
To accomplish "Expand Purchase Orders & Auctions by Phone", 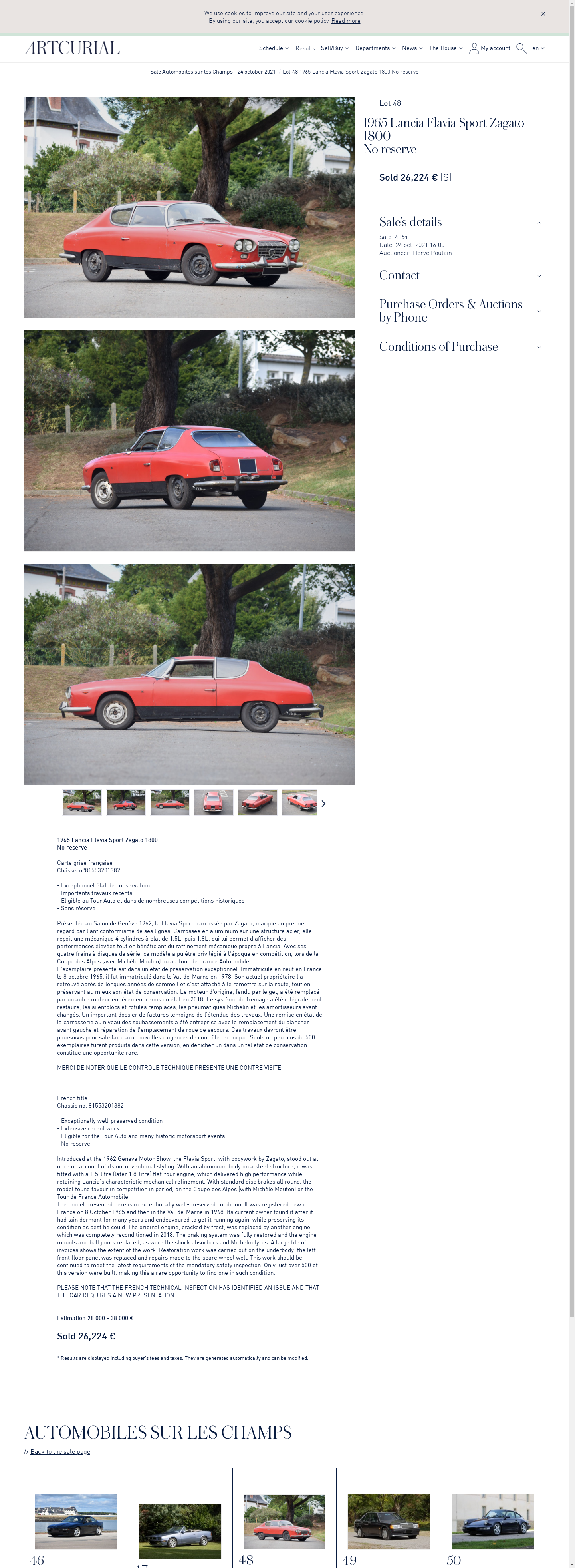I will click(x=539, y=312).
